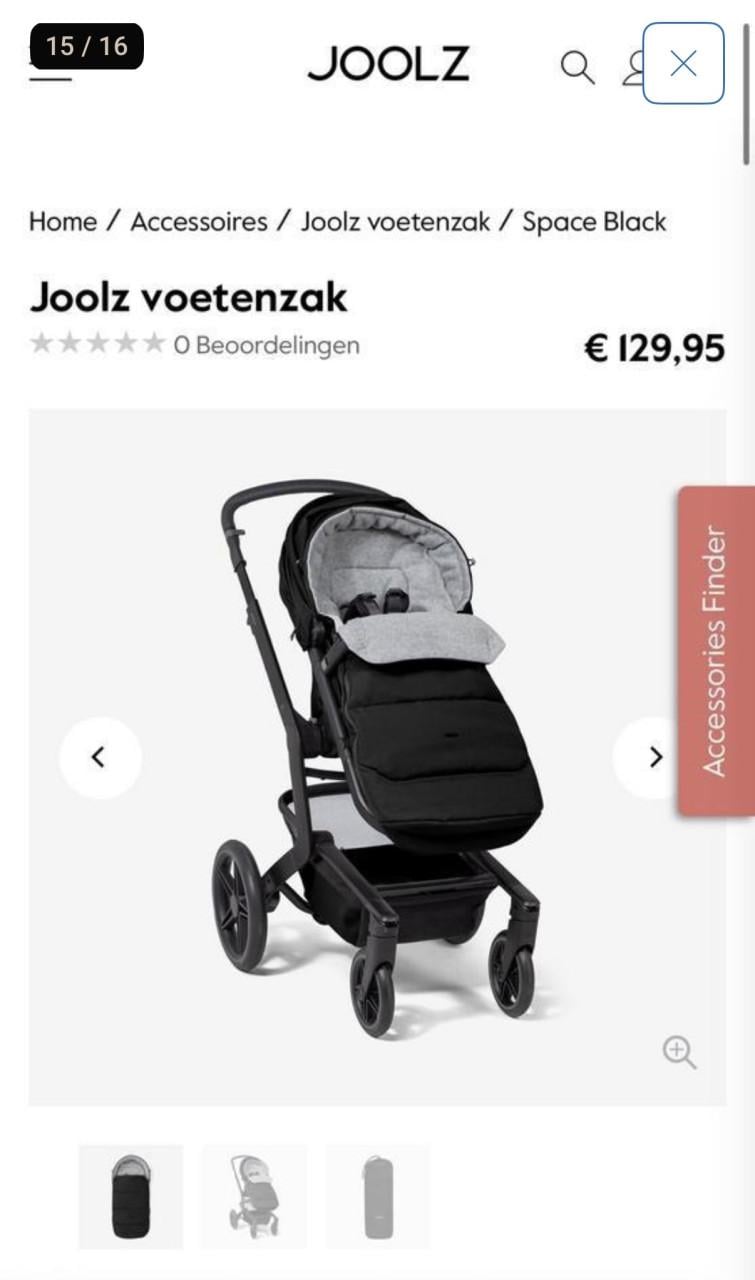755x1280 pixels.
Task: Click the Joolz voetenzak product title
Action: (190, 296)
